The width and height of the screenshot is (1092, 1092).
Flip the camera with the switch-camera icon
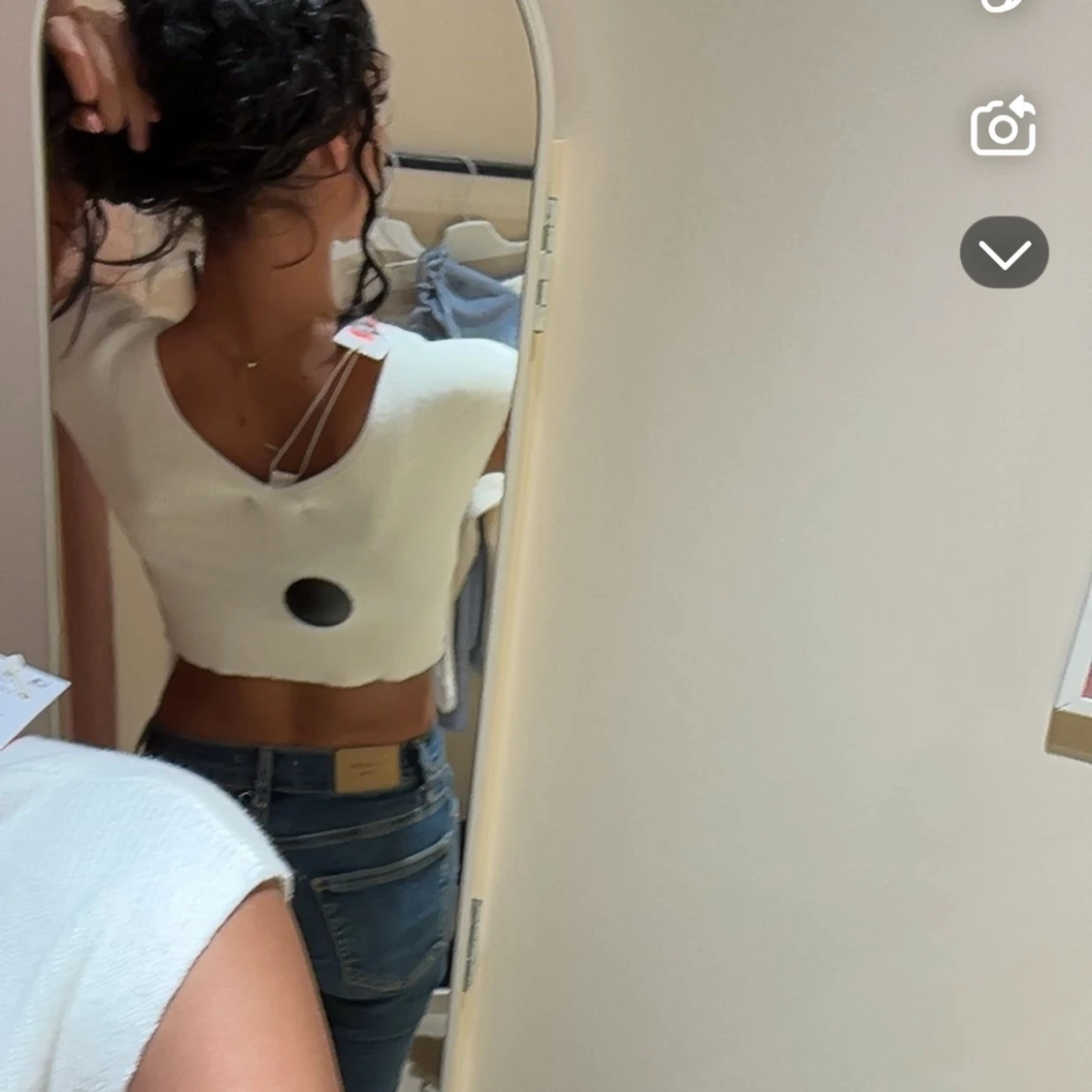pyautogui.click(x=1003, y=125)
